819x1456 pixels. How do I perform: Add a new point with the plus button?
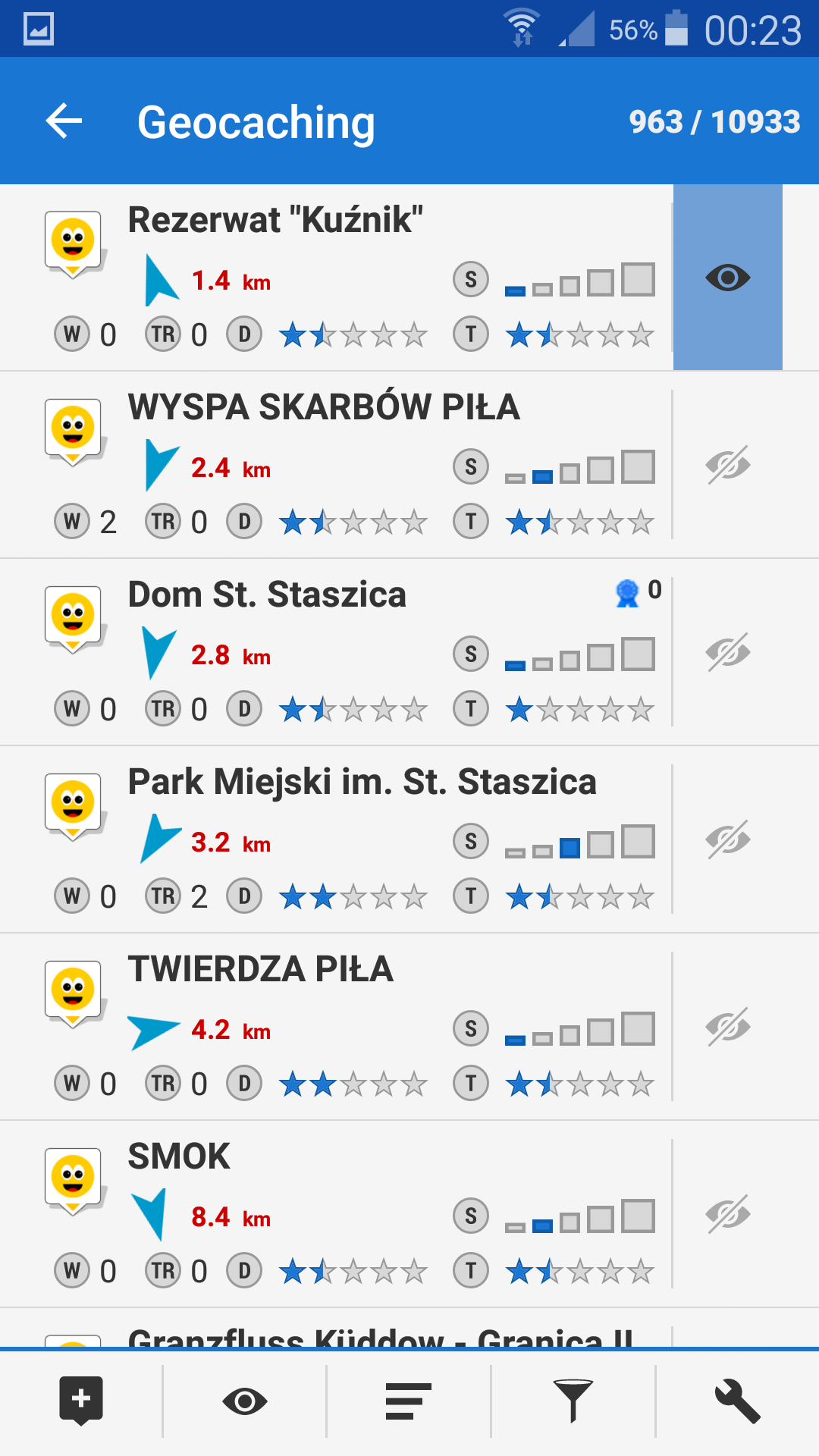click(x=81, y=1401)
